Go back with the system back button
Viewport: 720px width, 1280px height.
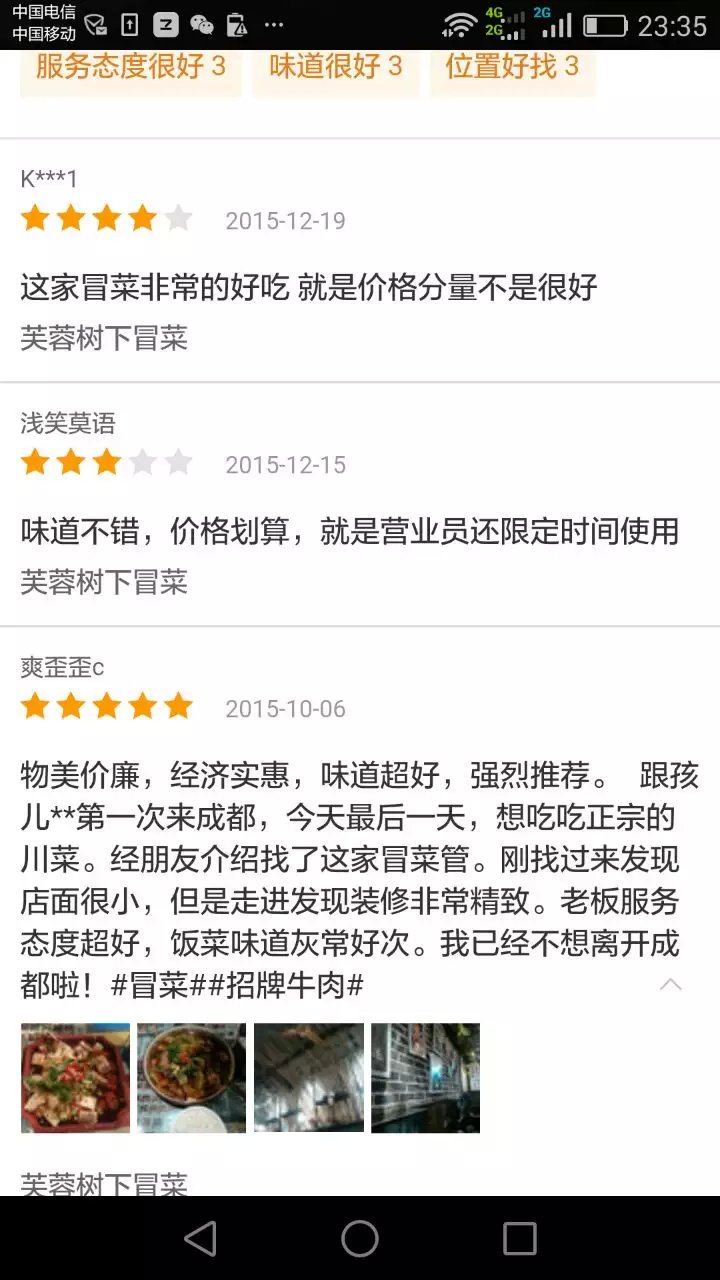(201, 1239)
